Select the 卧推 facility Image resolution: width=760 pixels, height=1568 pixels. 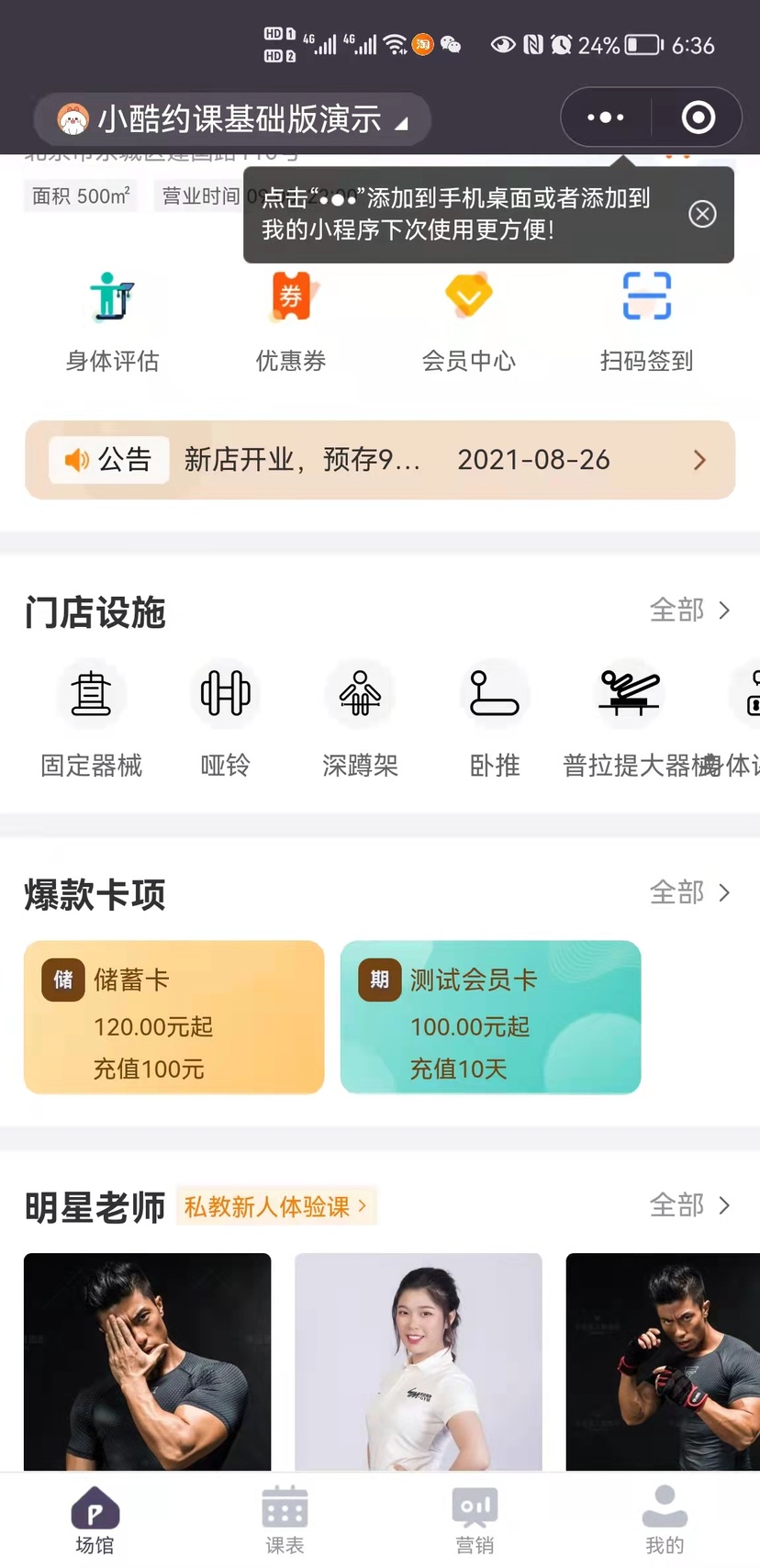pyautogui.click(x=495, y=718)
